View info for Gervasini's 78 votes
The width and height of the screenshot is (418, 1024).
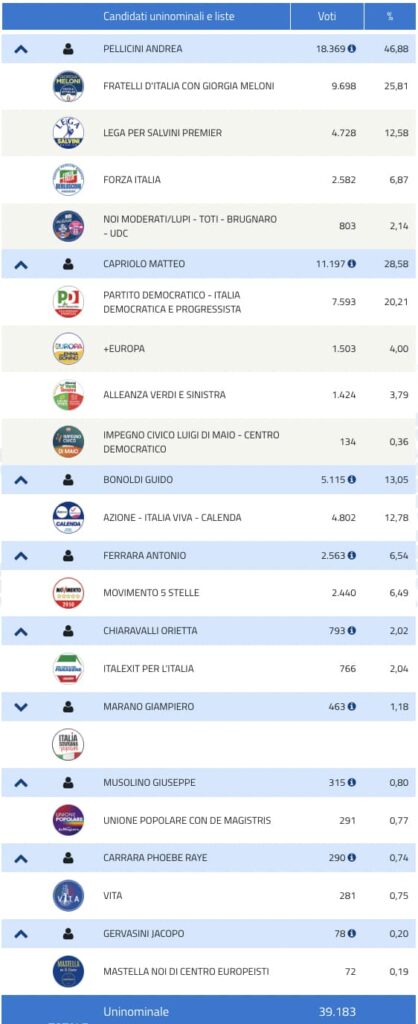point(352,934)
